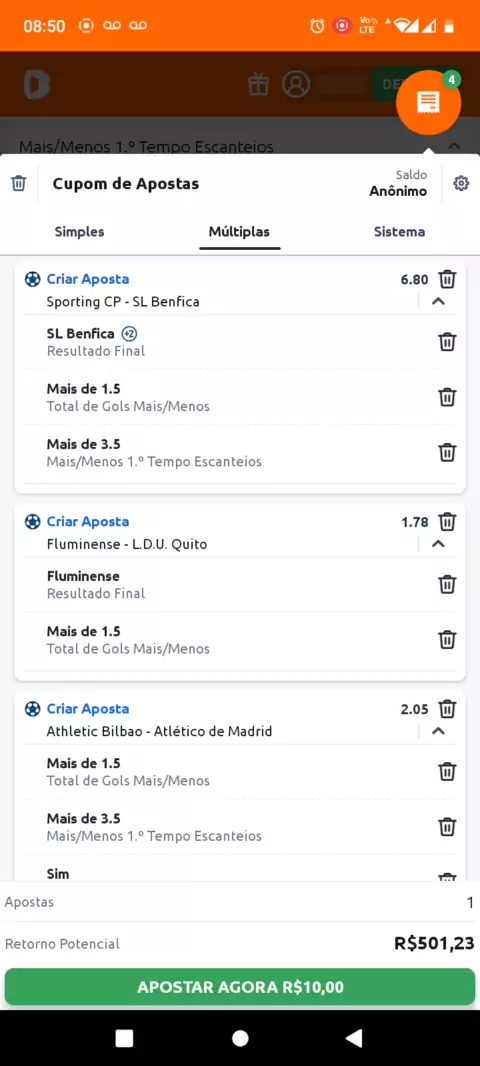Screen dimensions: 480x1066
Task: Select the Múltiplas tab
Action: click(x=239, y=232)
